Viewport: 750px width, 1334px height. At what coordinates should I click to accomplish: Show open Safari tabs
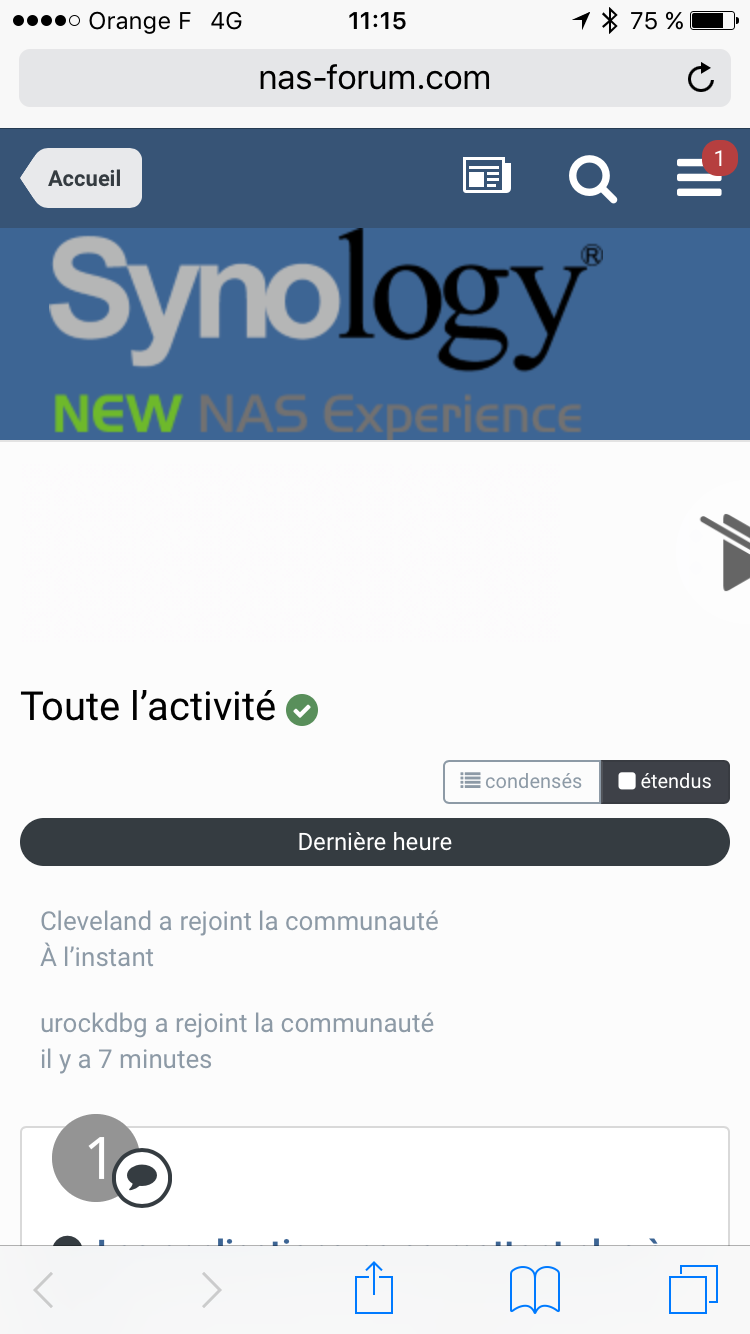click(x=693, y=1289)
